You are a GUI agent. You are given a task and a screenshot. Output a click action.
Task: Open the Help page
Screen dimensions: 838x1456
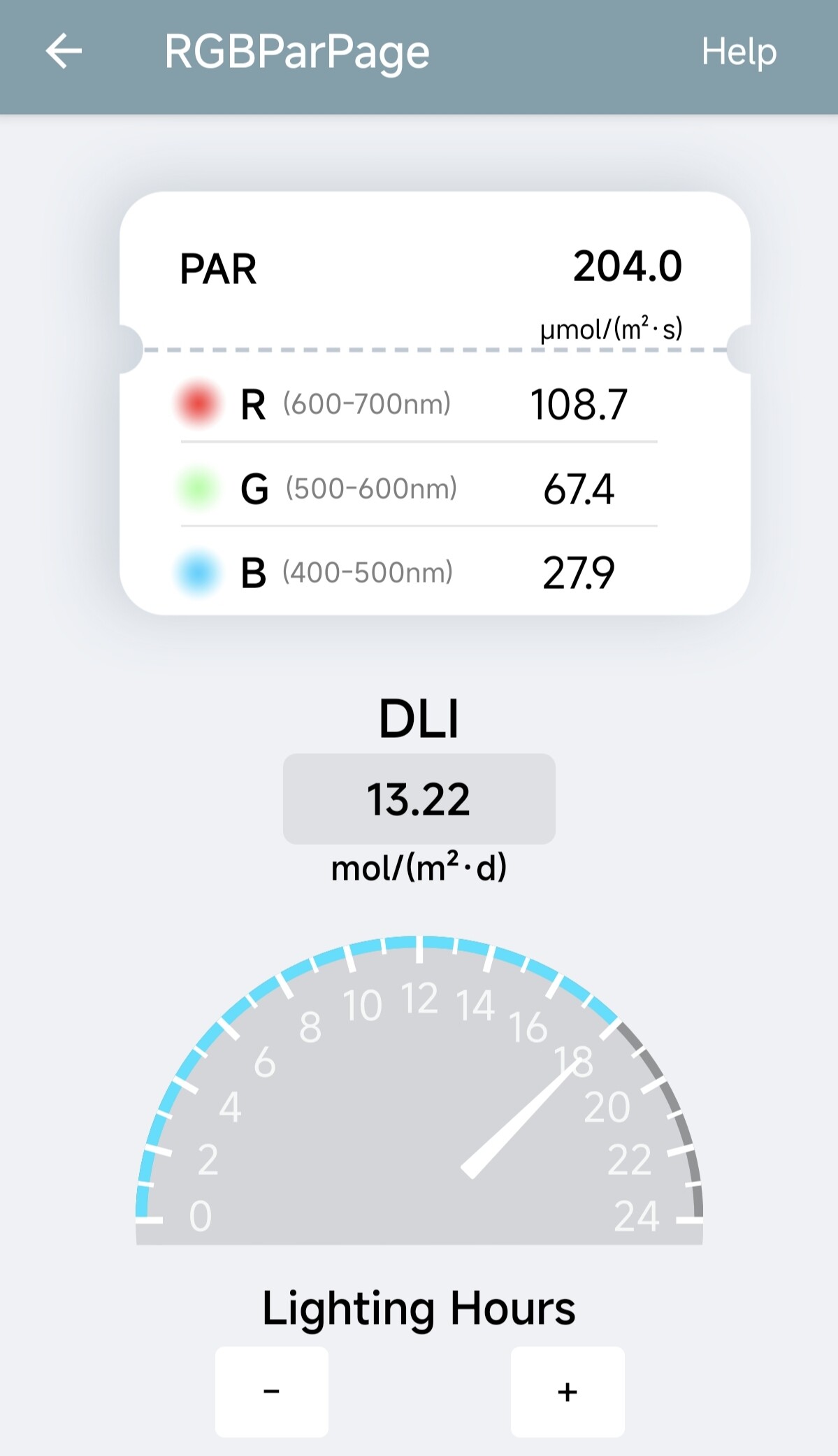tap(739, 52)
